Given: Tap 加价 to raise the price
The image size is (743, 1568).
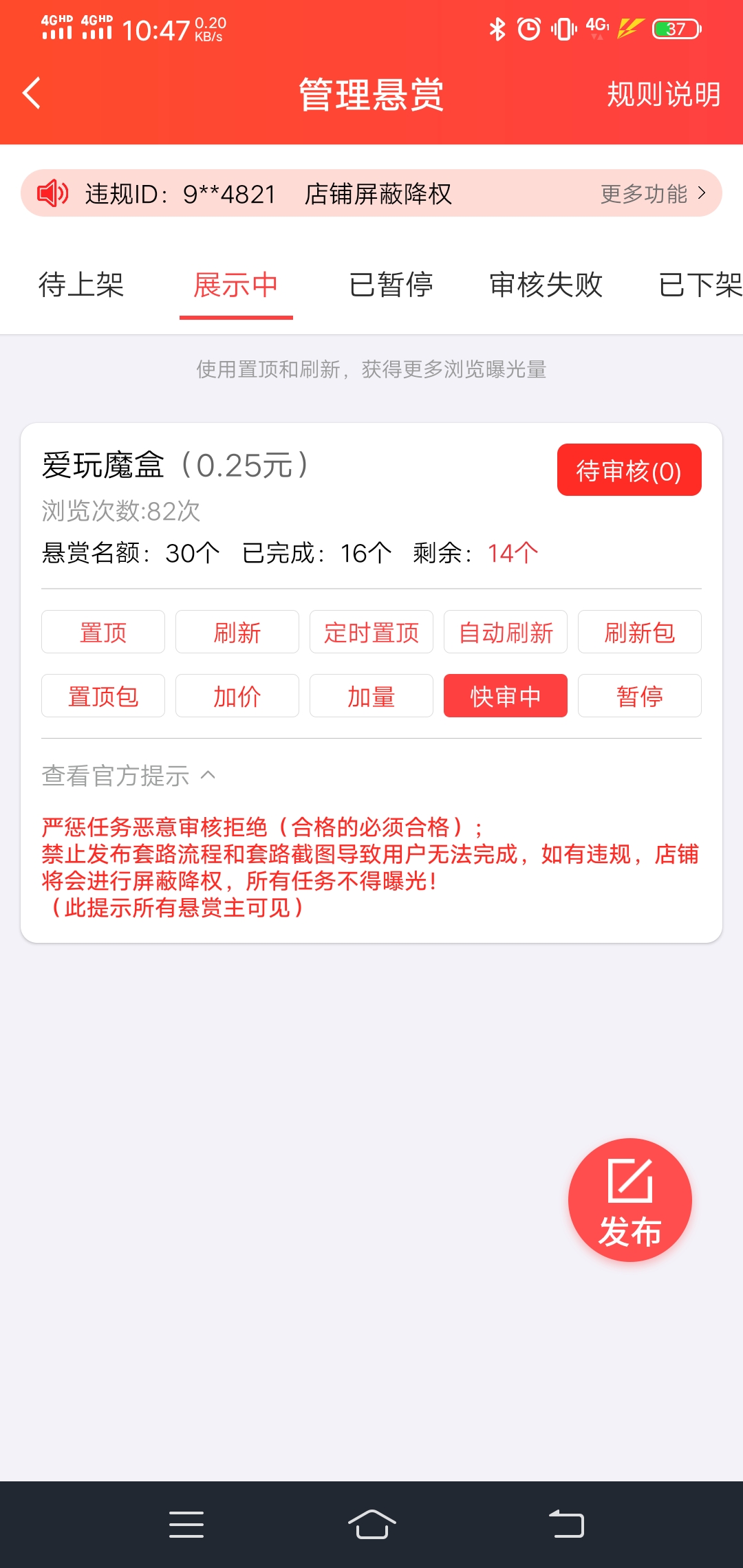Looking at the screenshot, I should pos(237,696).
